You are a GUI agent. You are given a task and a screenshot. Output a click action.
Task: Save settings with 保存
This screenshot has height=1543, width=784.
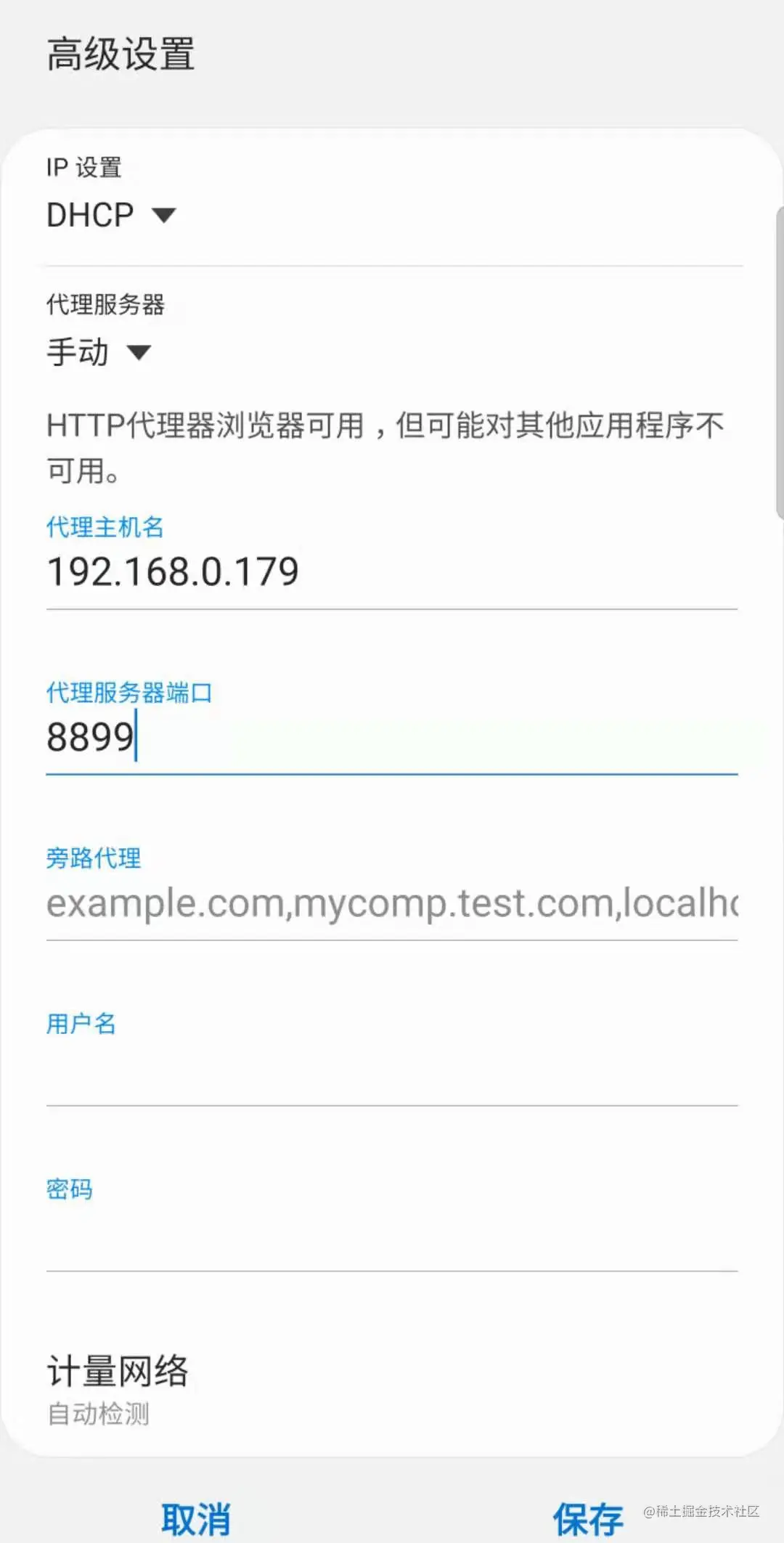tap(588, 1519)
